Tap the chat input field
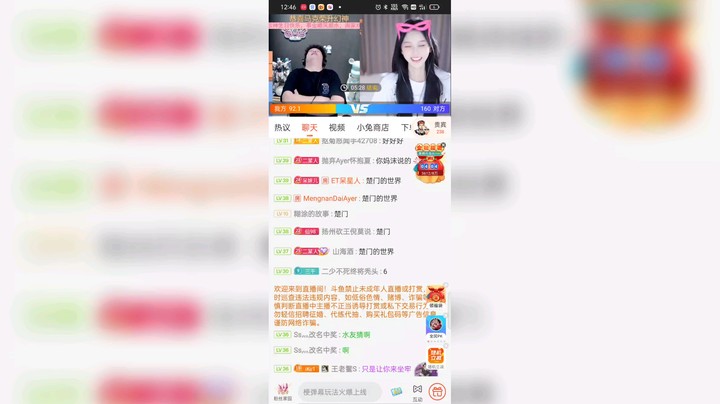720x404 pixels. (x=340, y=392)
